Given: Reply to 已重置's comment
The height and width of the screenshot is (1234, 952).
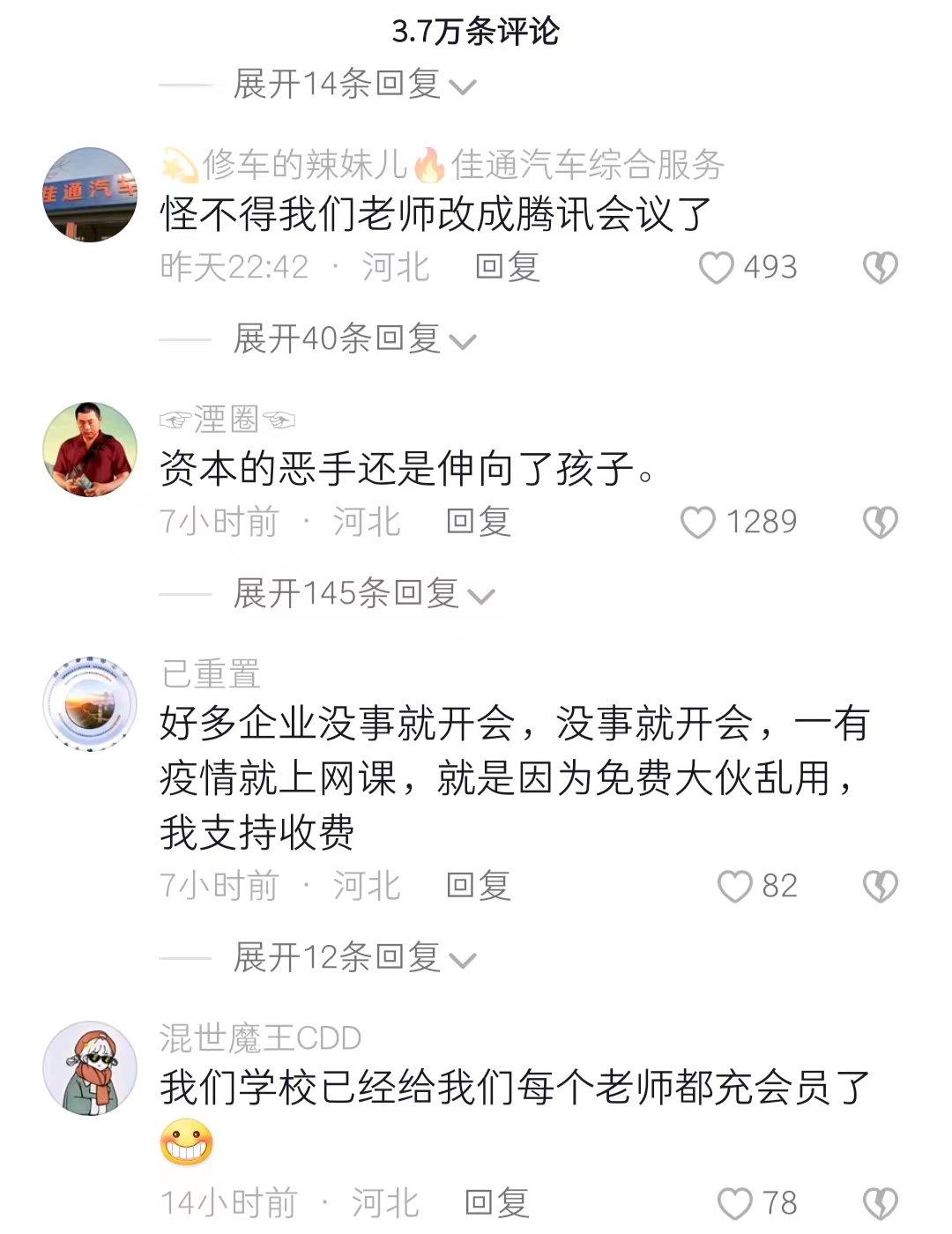Looking at the screenshot, I should click(477, 886).
